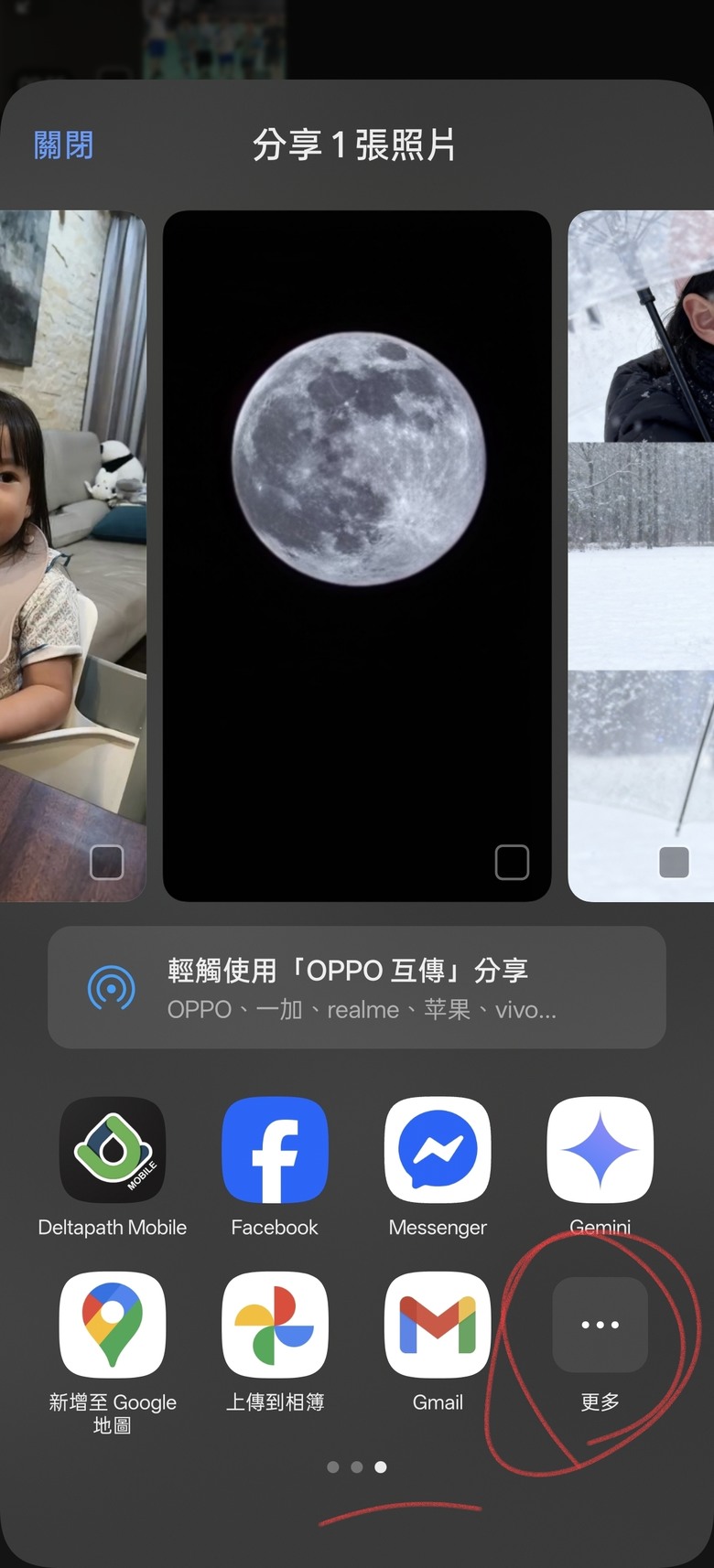Close the share sheet with 關閉
714x1568 pixels.
tap(63, 145)
